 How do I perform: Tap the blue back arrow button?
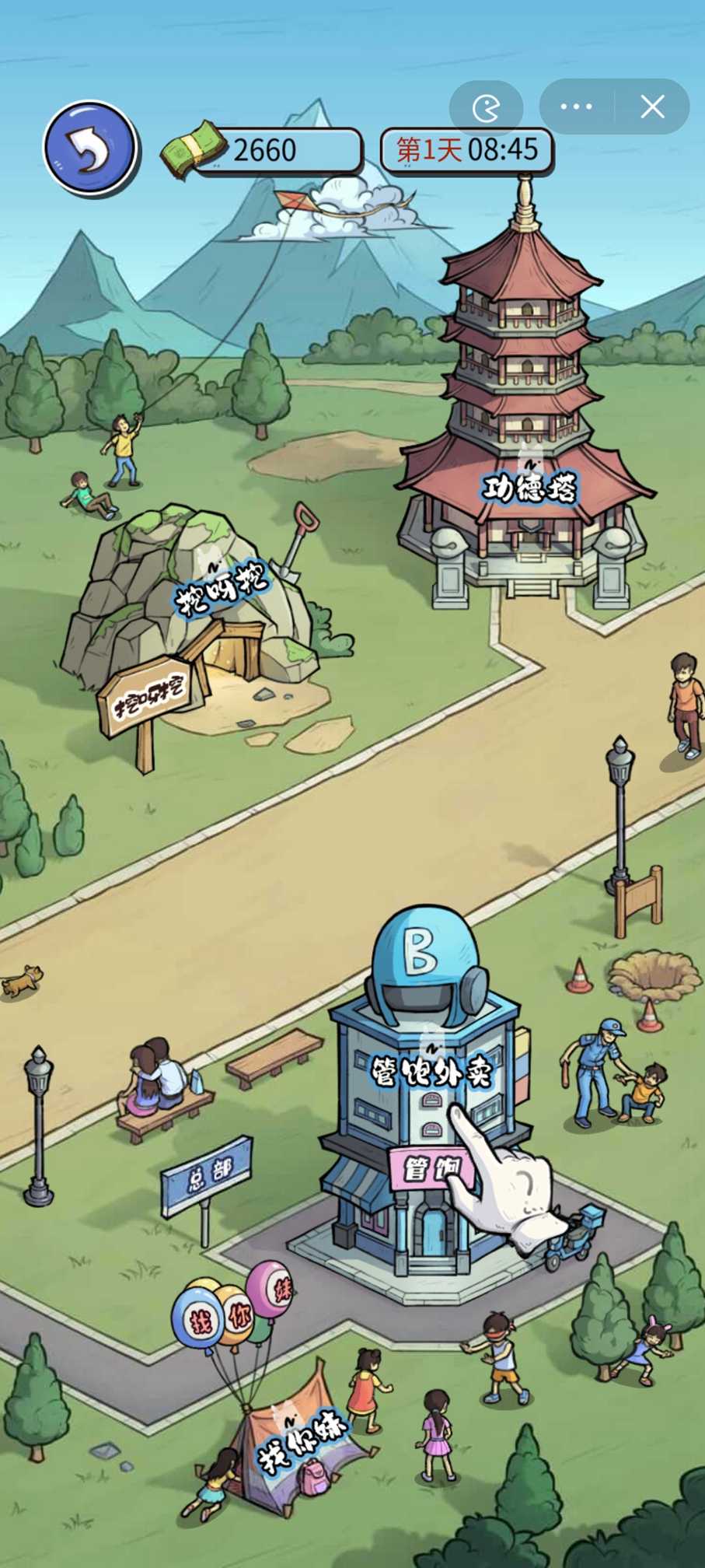click(90, 148)
